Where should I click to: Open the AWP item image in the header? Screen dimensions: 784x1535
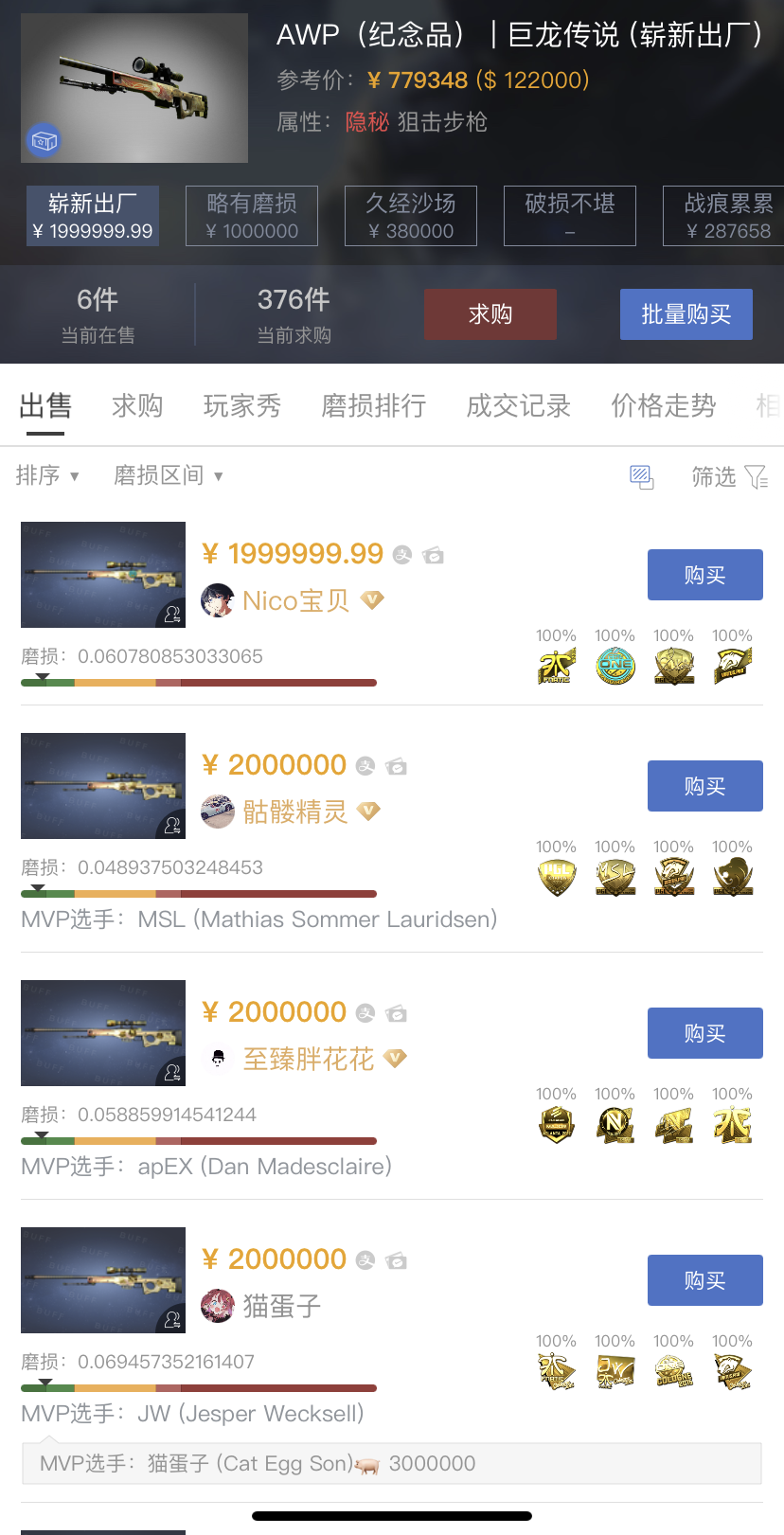(x=134, y=88)
